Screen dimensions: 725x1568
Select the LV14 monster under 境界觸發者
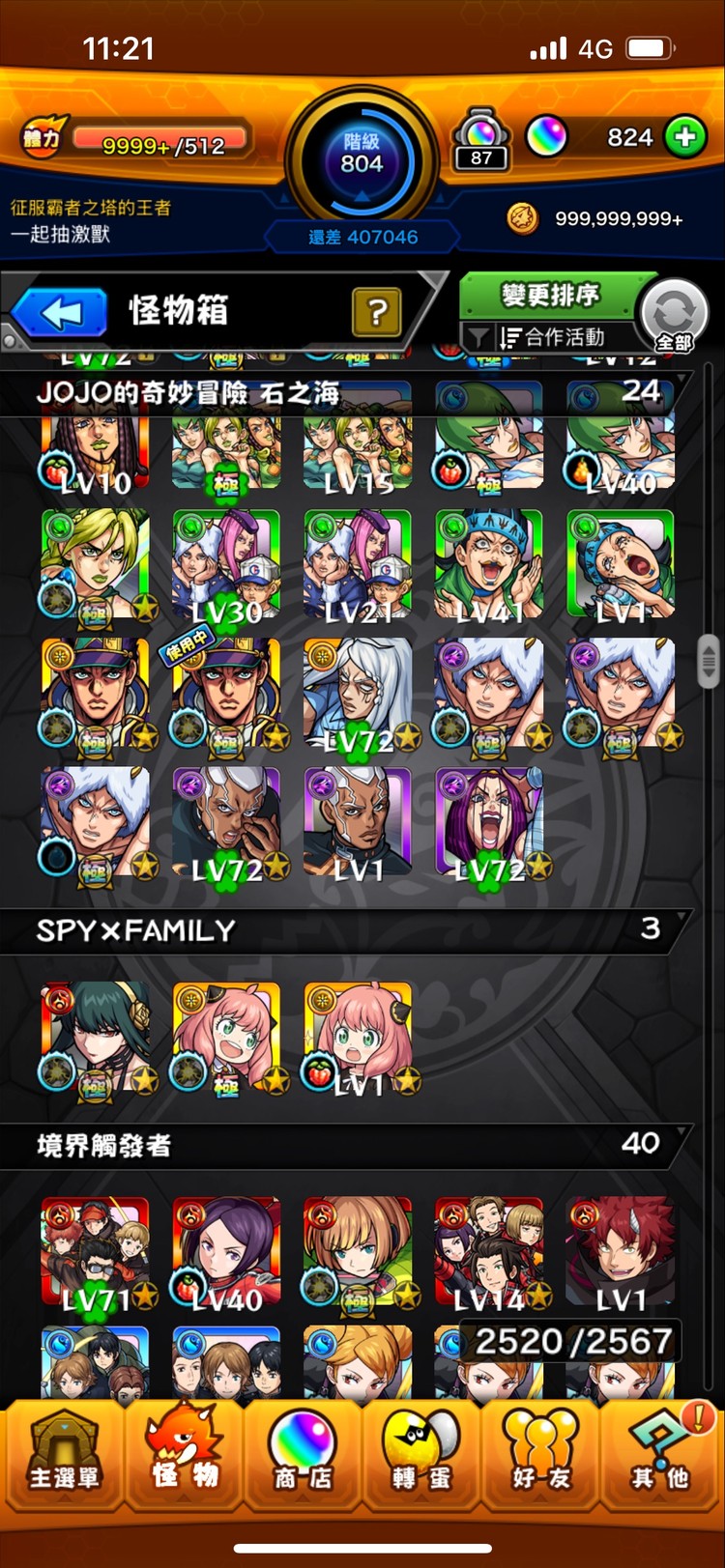pos(488,1253)
